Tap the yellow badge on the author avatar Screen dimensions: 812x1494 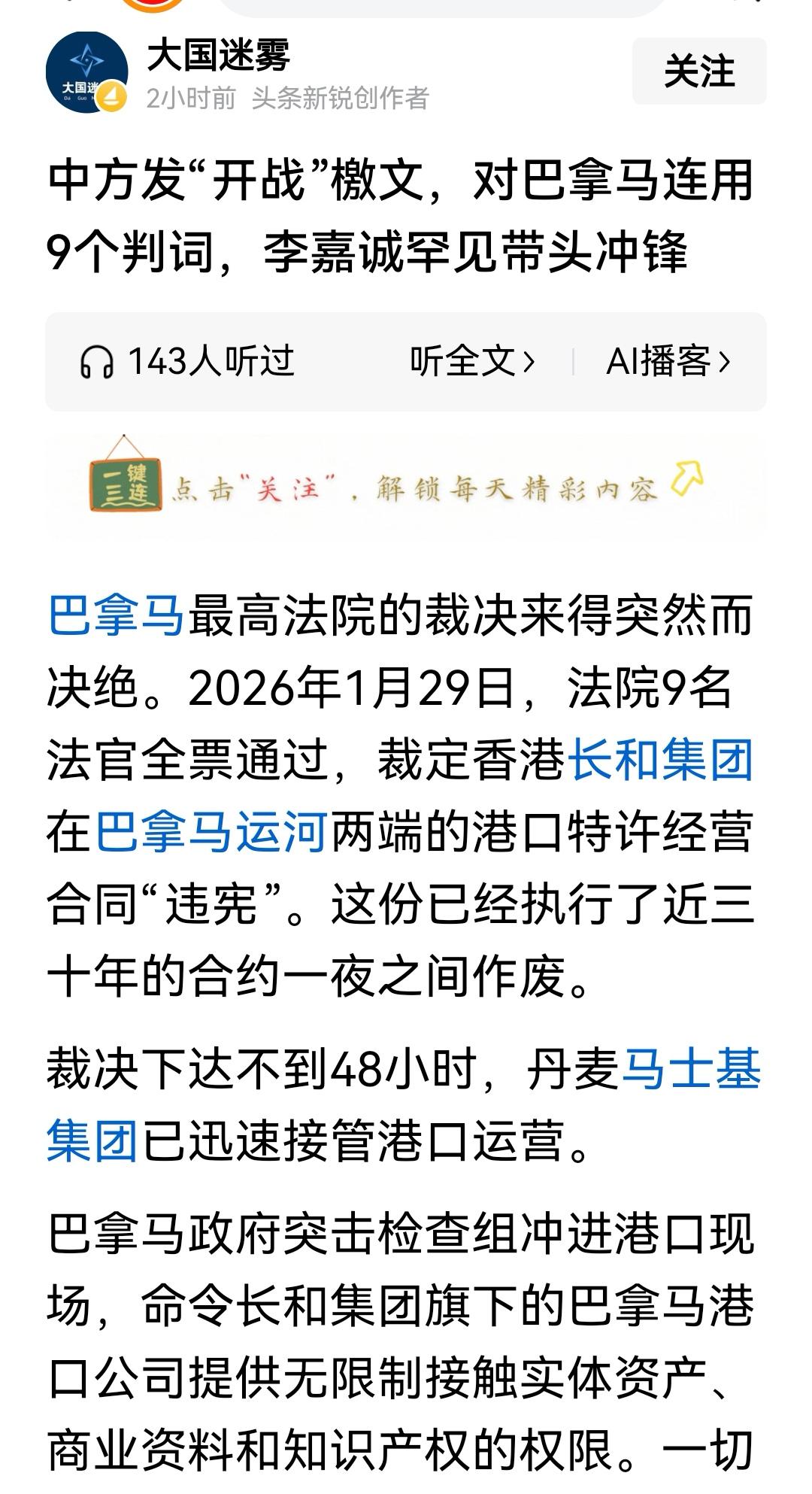click(x=111, y=96)
